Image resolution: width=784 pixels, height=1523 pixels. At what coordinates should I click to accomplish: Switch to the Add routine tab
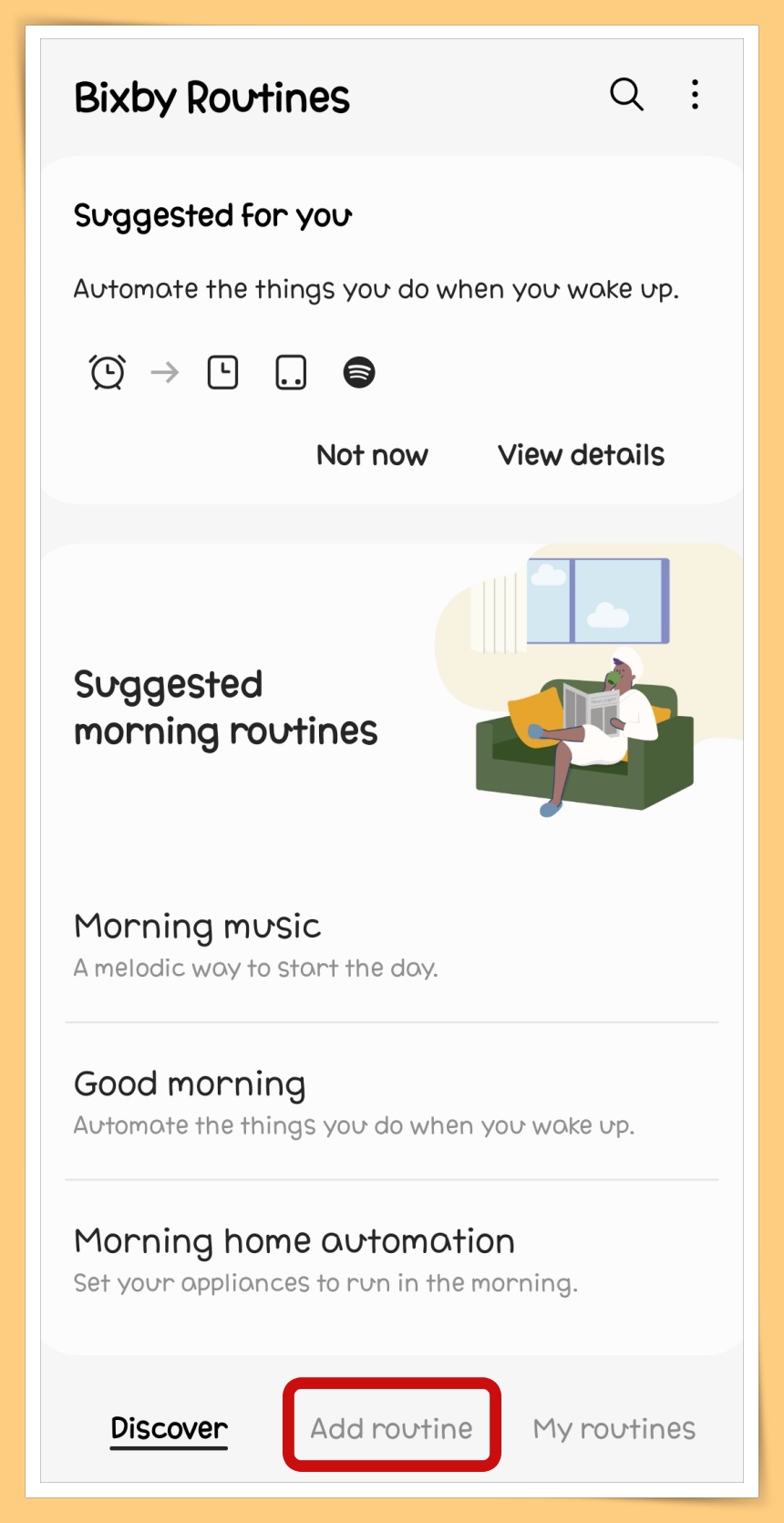[392, 1427]
